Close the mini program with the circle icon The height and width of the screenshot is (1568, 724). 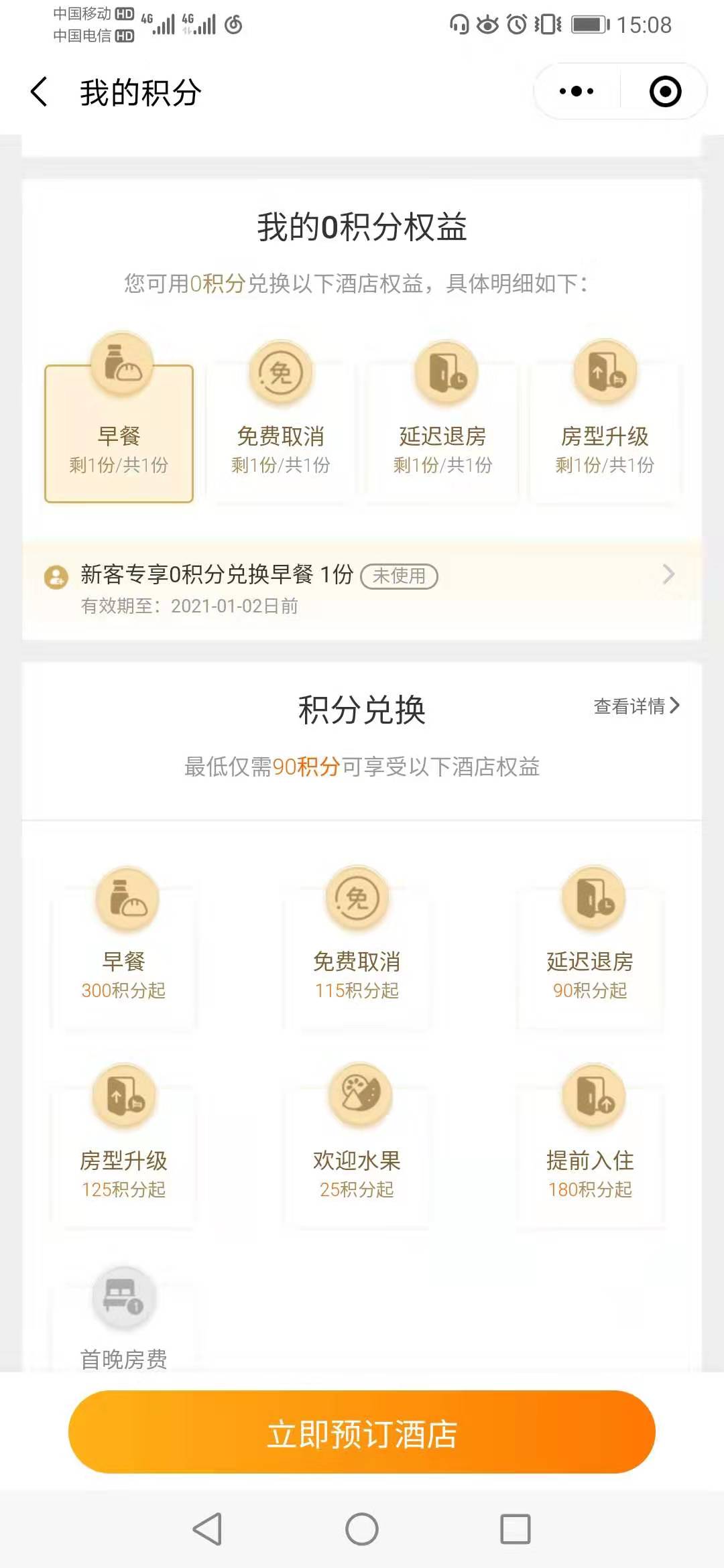point(665,92)
